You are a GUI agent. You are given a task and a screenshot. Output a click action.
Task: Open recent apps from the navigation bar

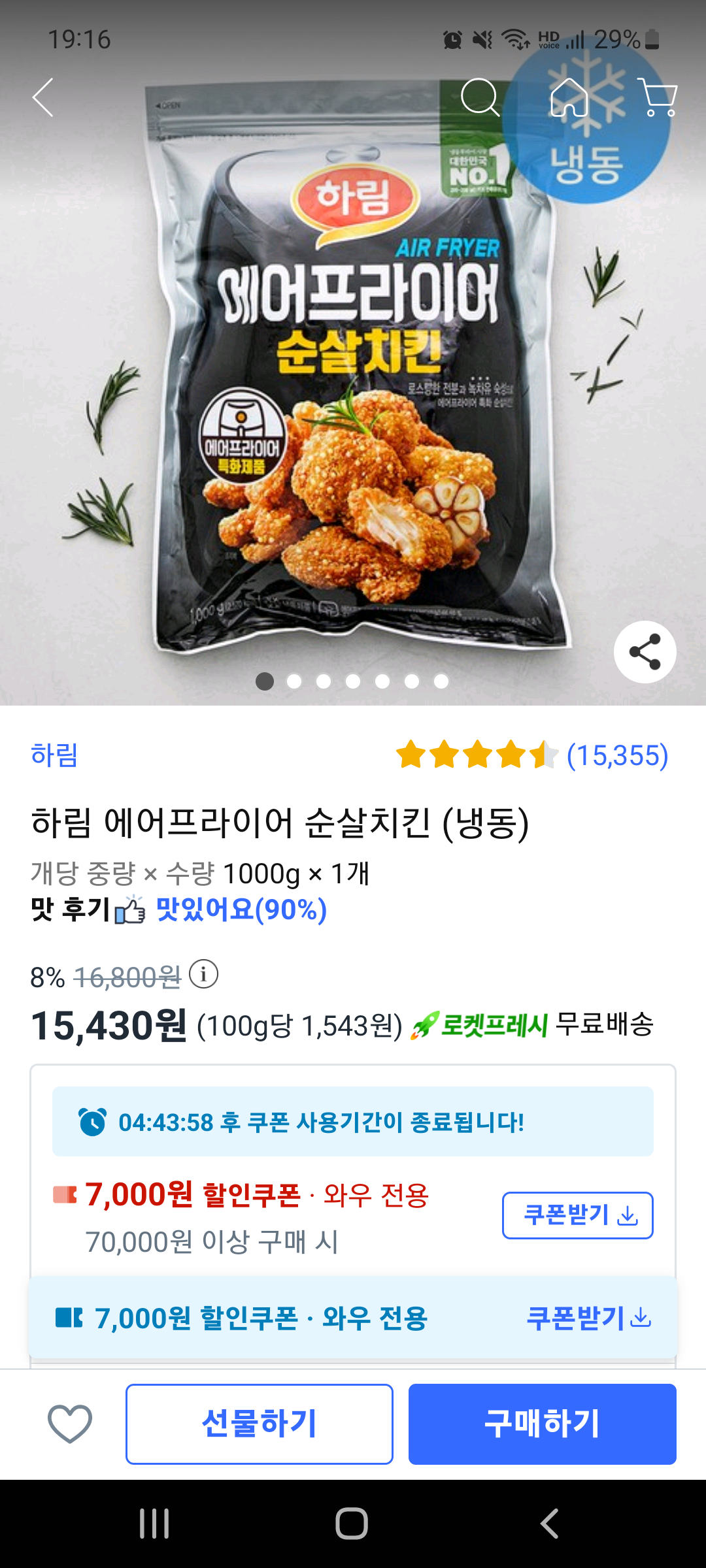(155, 1524)
